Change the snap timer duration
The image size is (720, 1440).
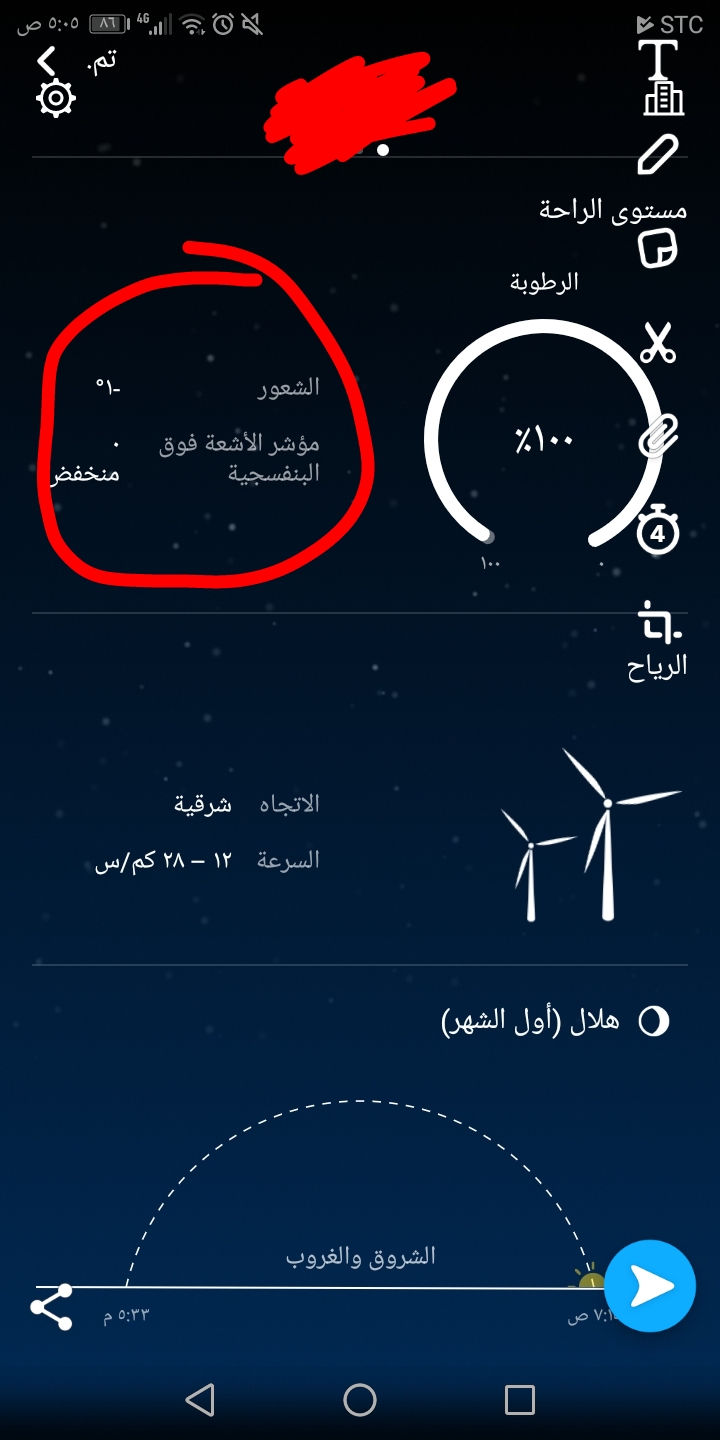658,531
